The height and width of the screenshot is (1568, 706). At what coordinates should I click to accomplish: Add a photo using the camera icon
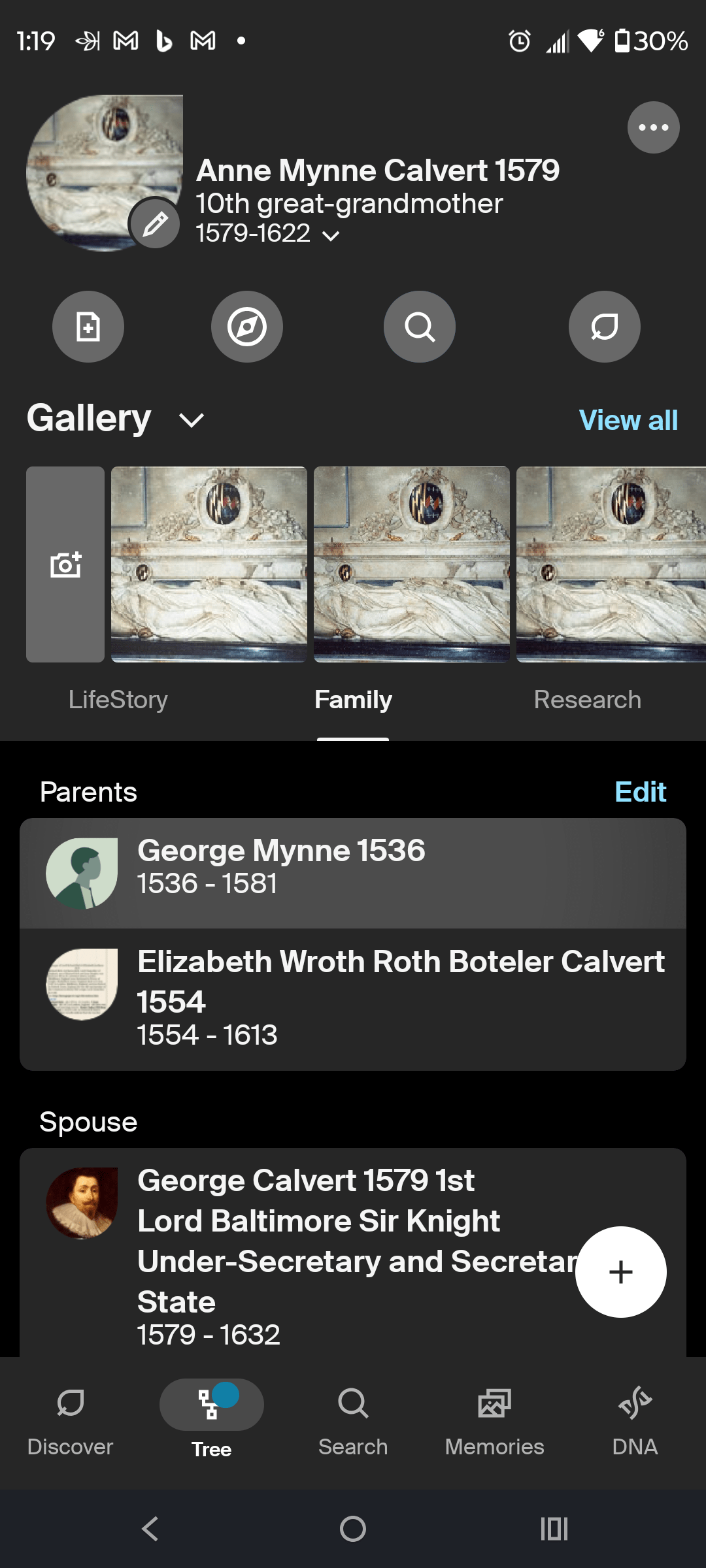click(65, 564)
